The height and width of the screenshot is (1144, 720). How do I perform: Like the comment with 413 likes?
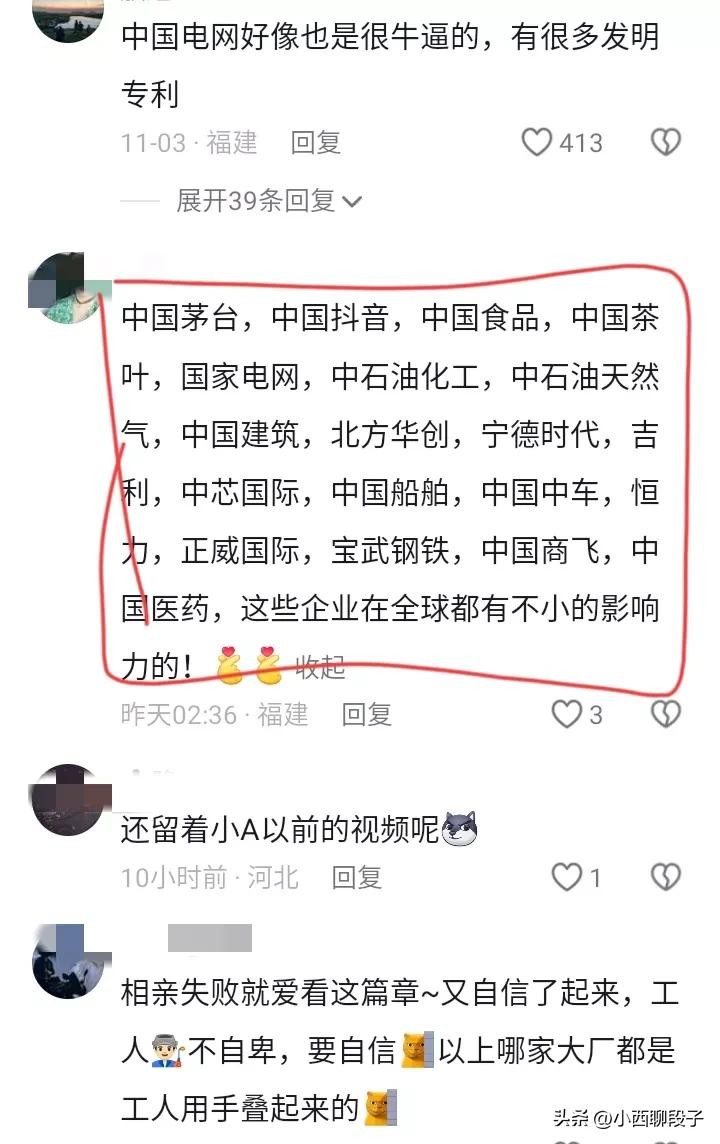(538, 143)
